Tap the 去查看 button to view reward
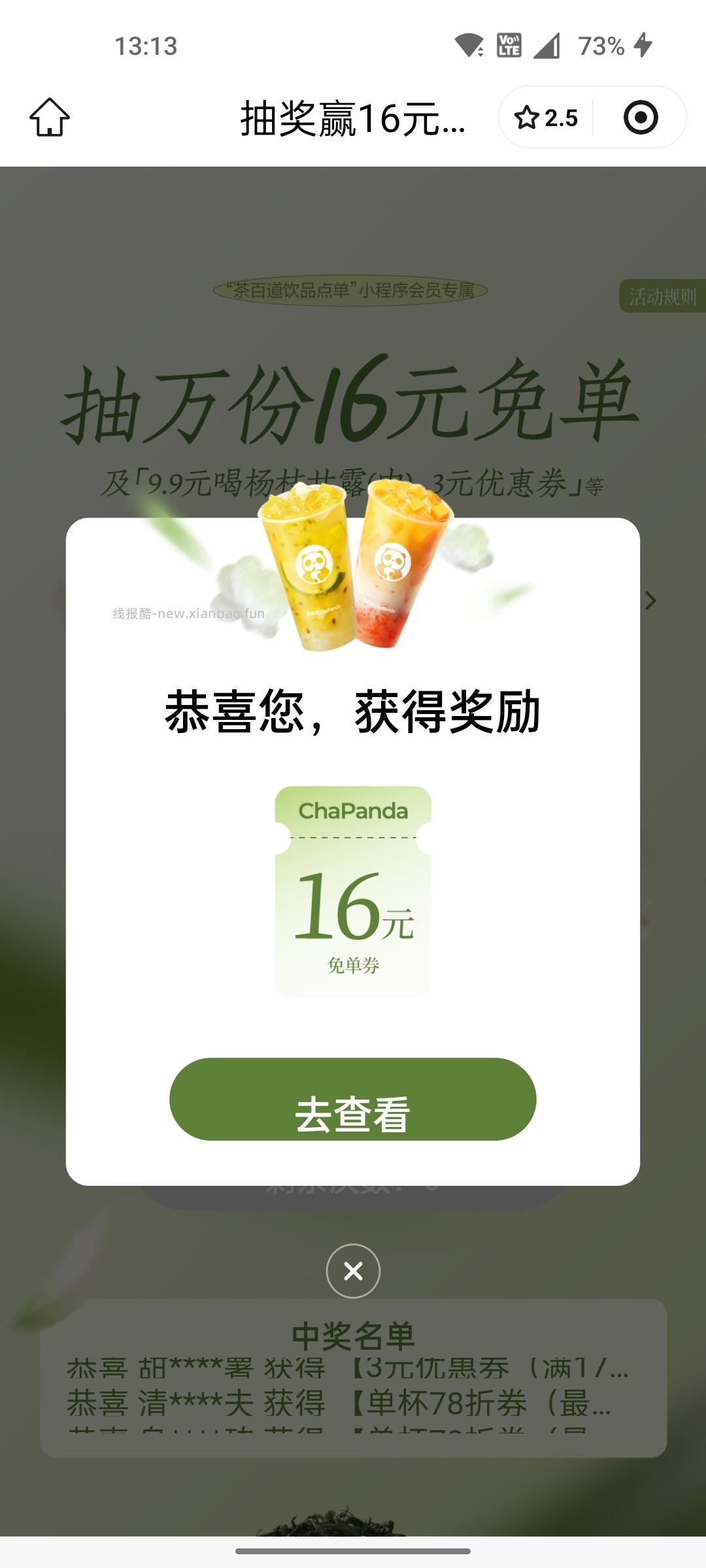The height and width of the screenshot is (1568, 706). pyautogui.click(x=353, y=1101)
